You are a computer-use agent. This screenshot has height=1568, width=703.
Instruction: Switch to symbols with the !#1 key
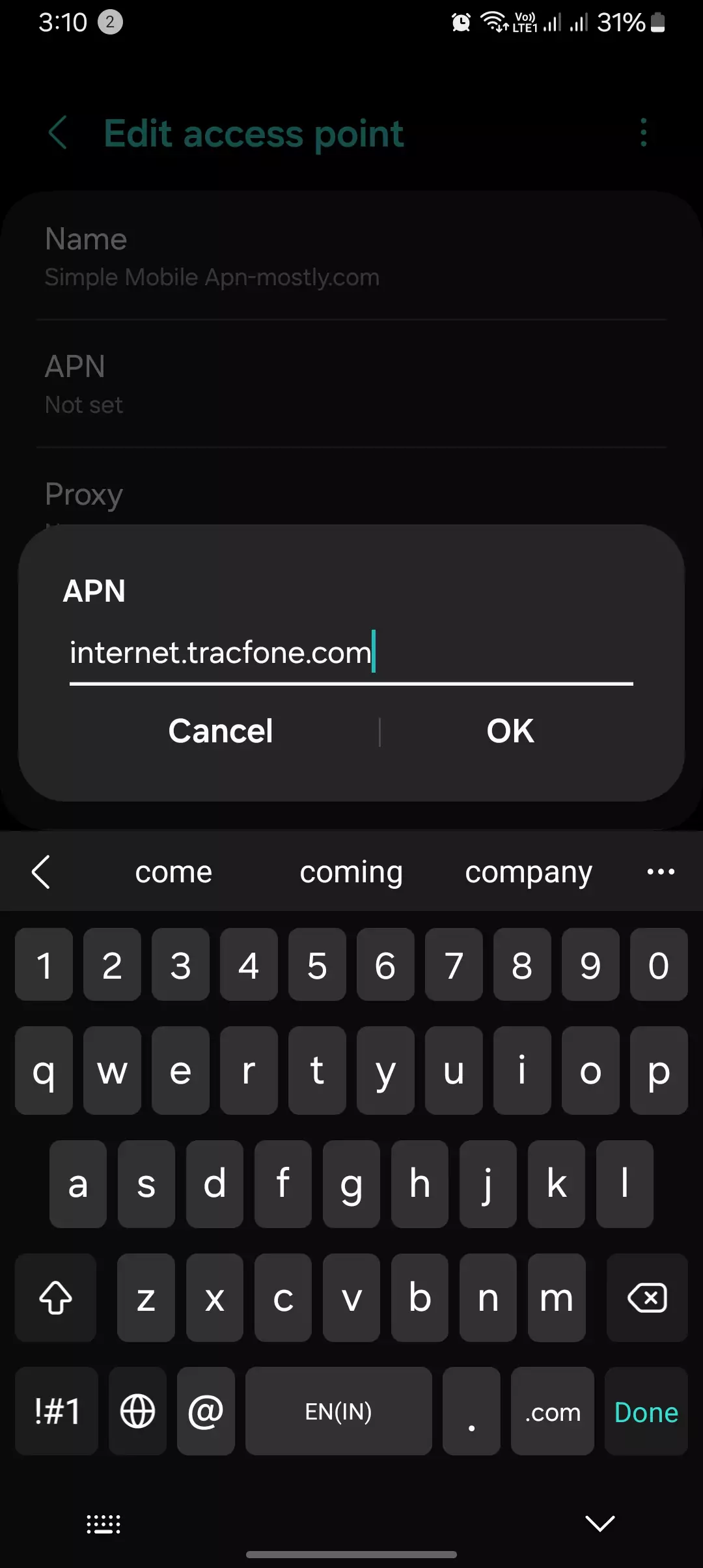coord(57,1412)
